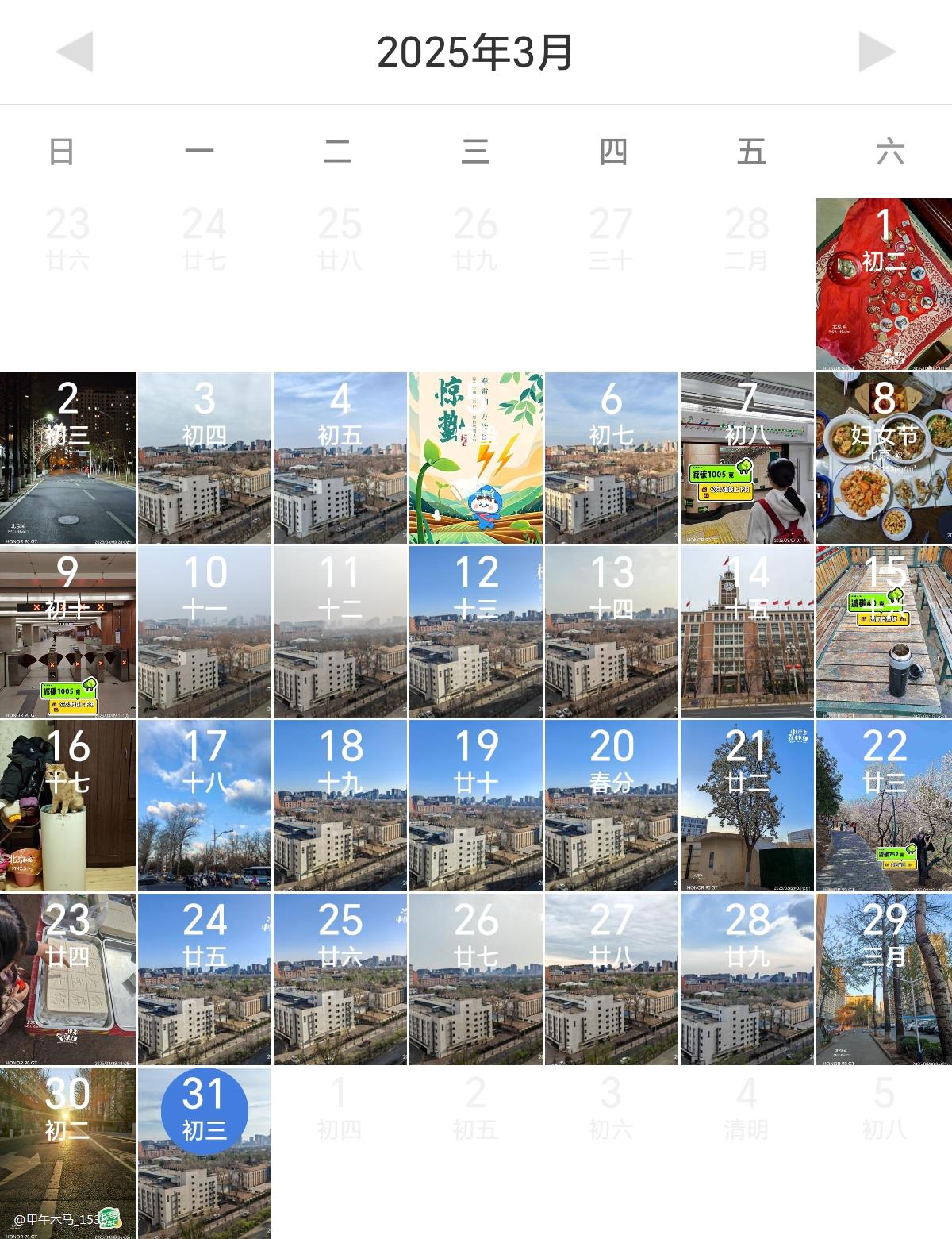Screen dimensions: 952x1239
Task: Open the March 21 tree photo
Action: 747,806
